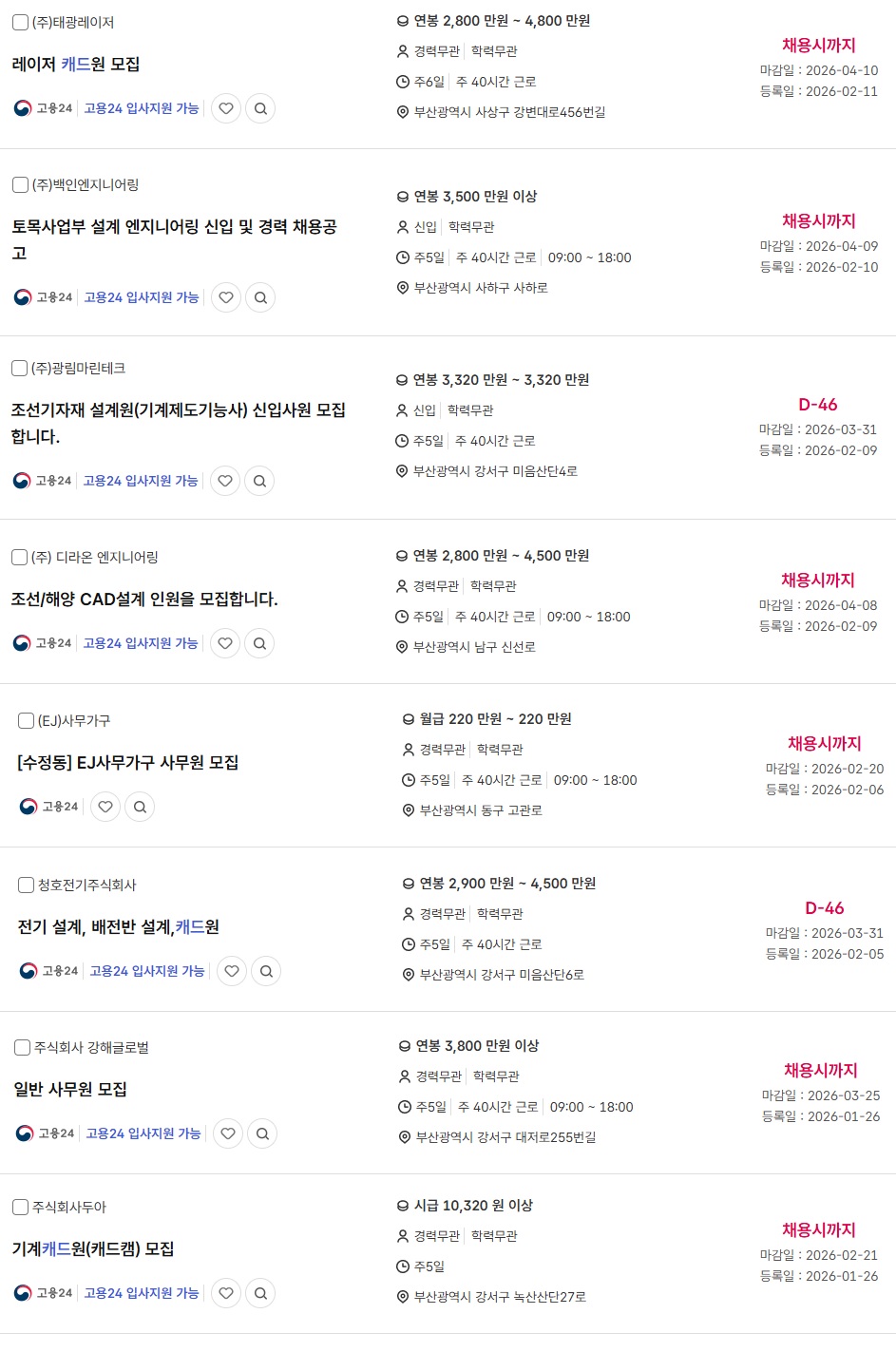
Task: Open the 토목사업부 설계 엔지니어링 채용공고
Action: click(x=174, y=228)
